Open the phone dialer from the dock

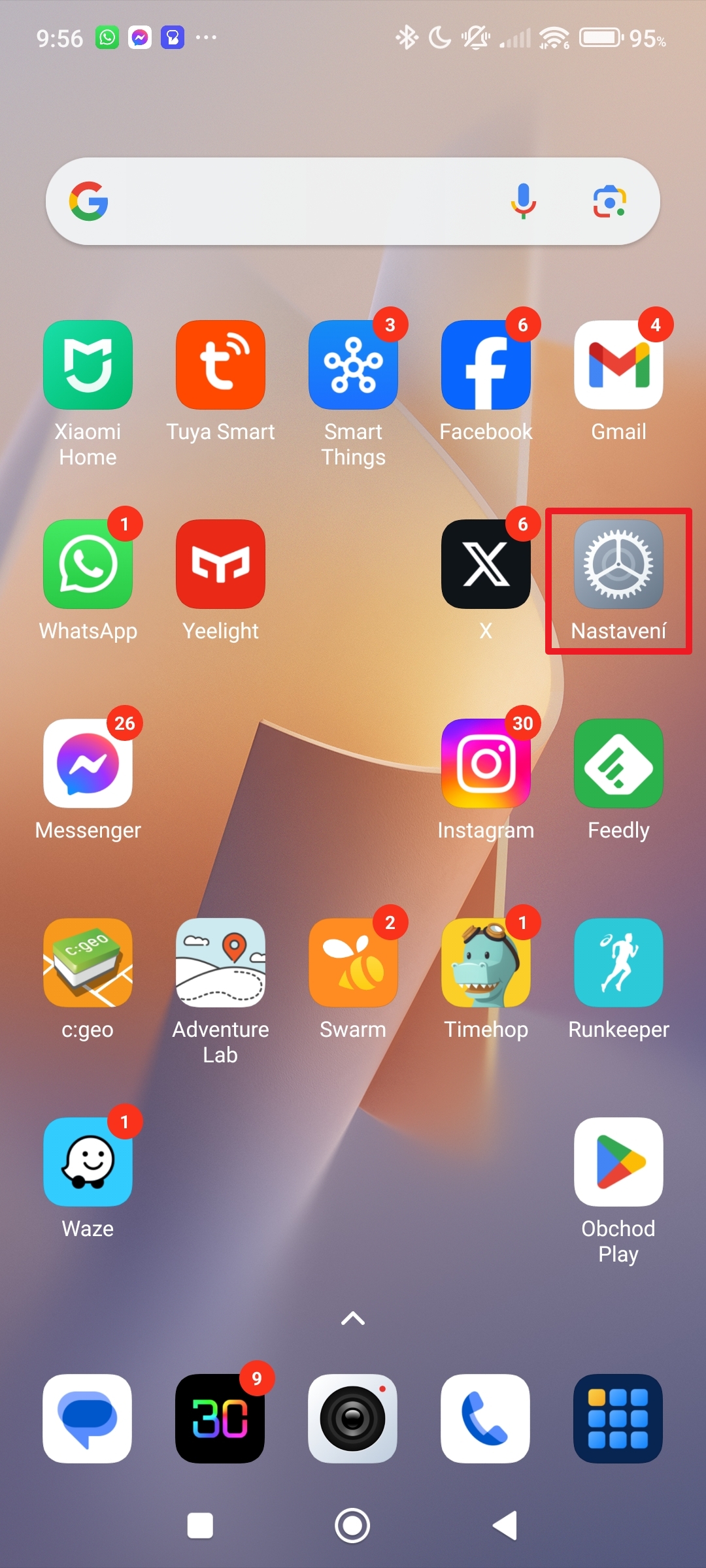coord(486,1418)
